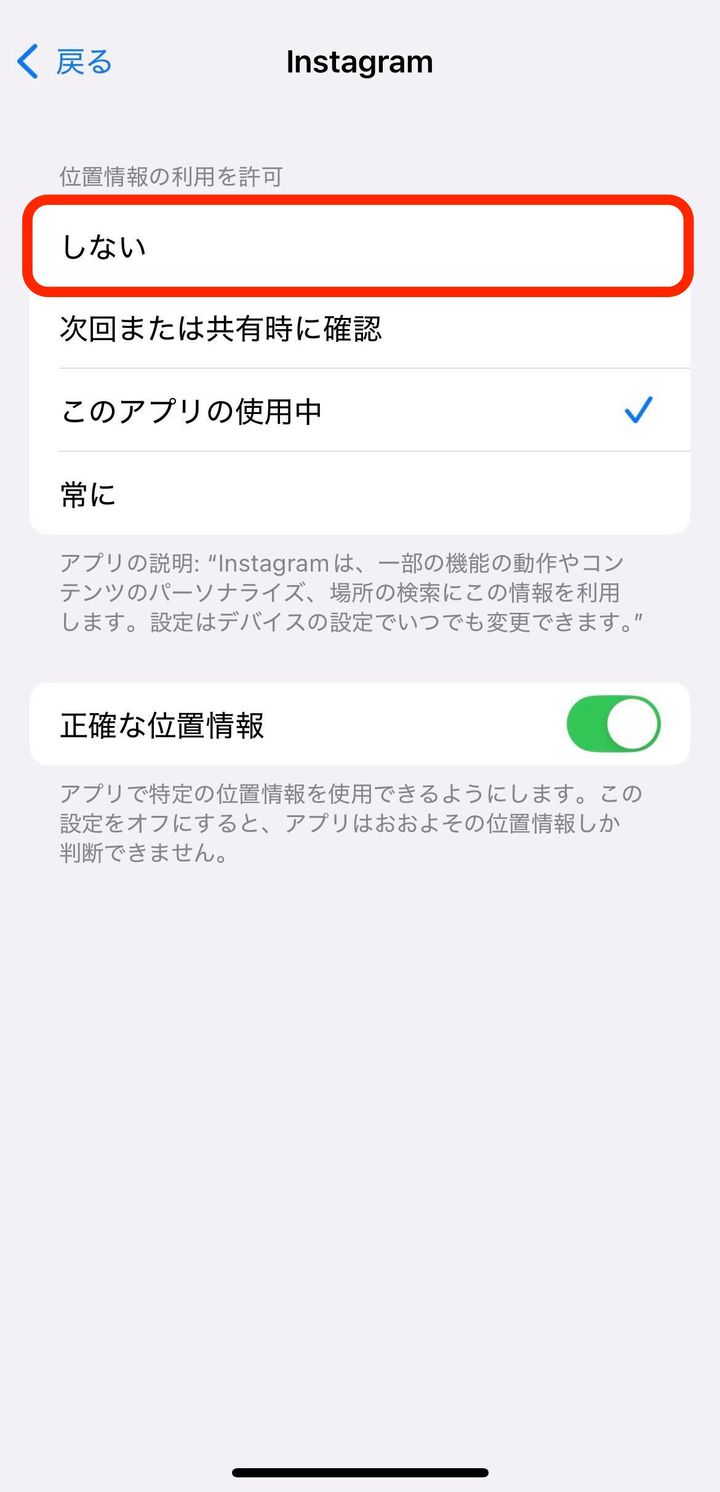This screenshot has width=720, height=1492.
Task: Set location access to 常に
Action: point(358,494)
